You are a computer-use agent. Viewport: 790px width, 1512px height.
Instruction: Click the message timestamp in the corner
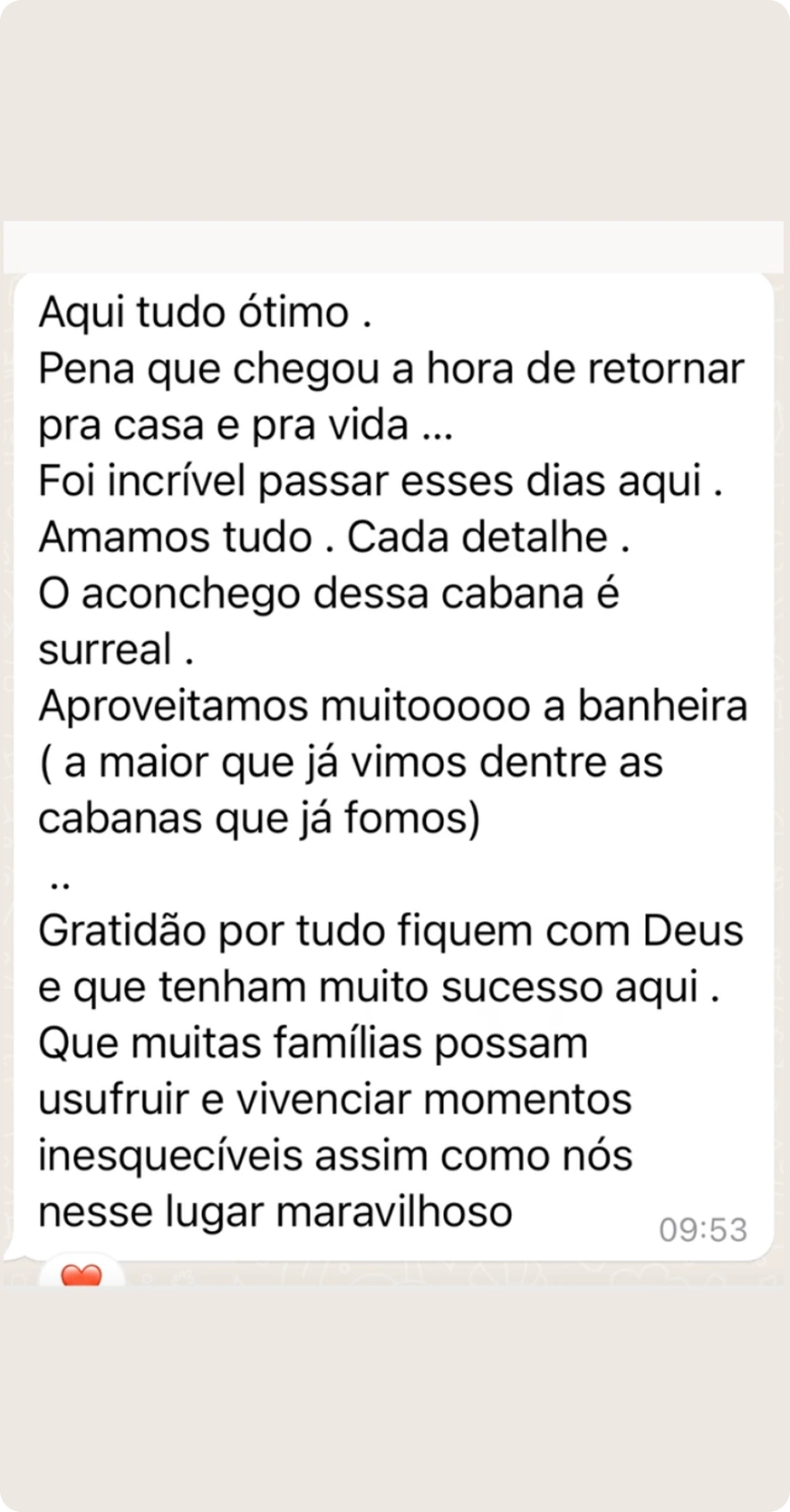(702, 1229)
